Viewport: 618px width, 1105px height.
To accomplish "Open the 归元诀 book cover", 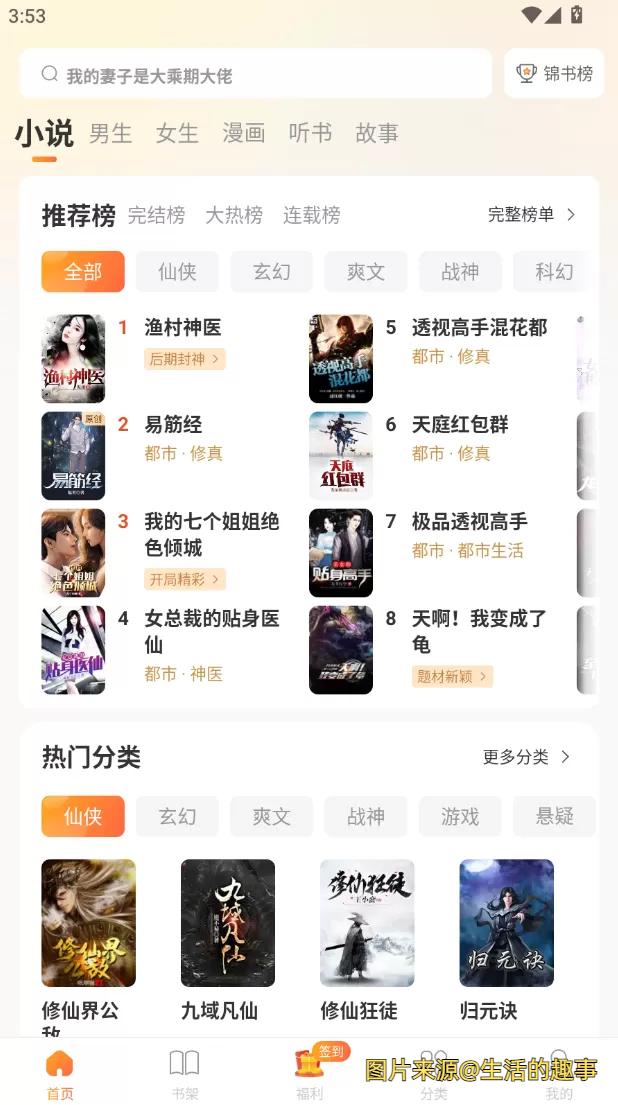I will click(x=506, y=922).
